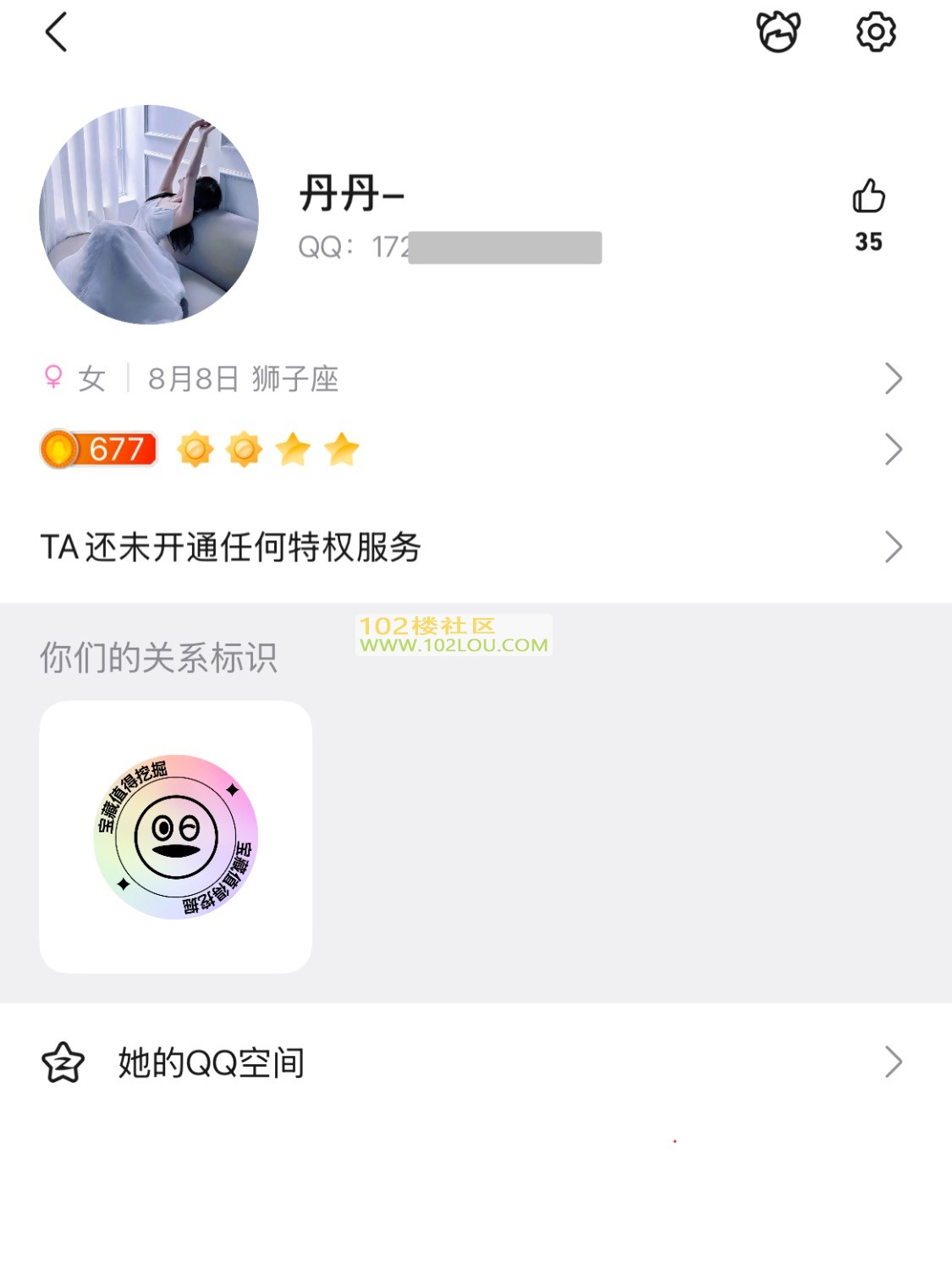Go back using the top-left arrow

pyautogui.click(x=56, y=33)
